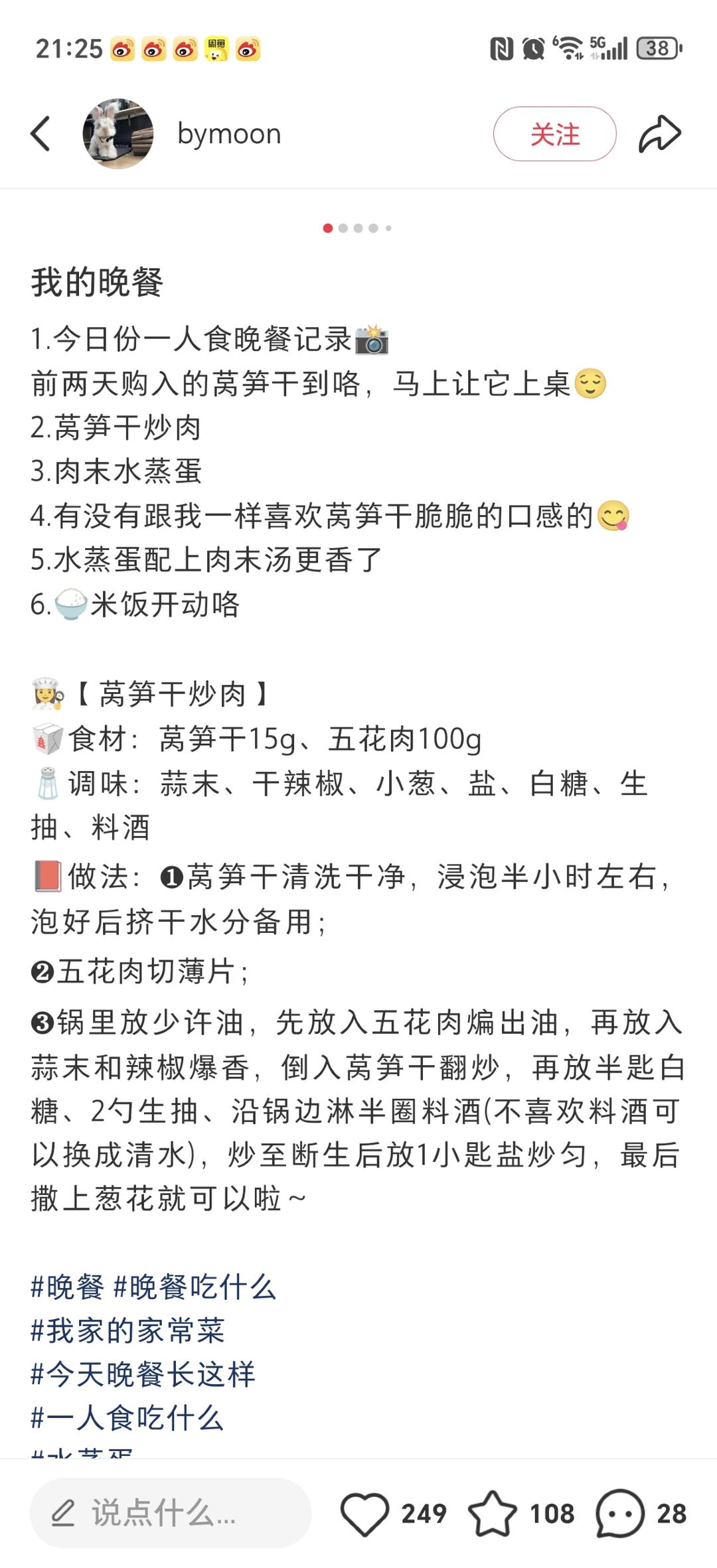717x1568 pixels.
Task: Share this post
Action: pos(659,134)
